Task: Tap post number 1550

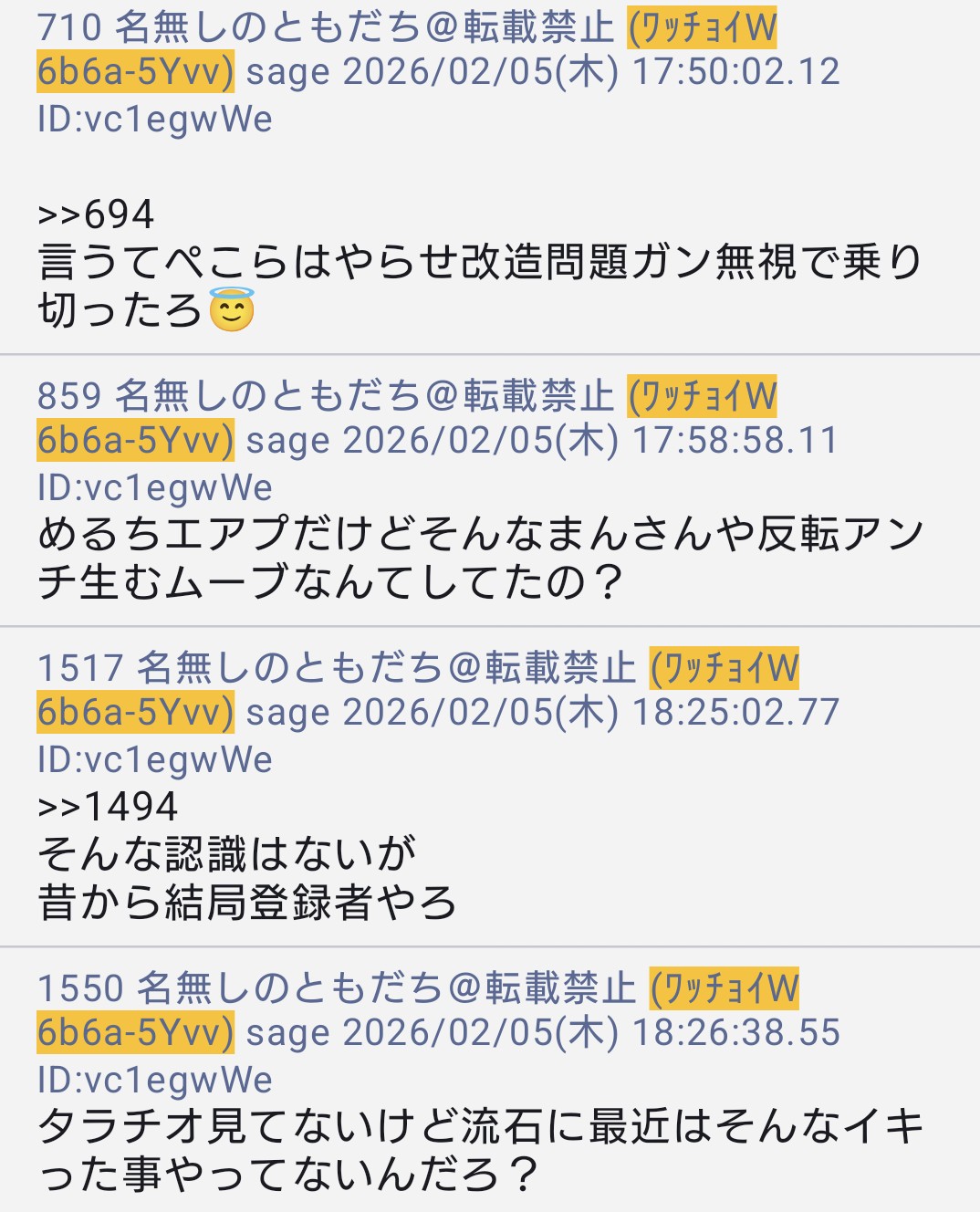Action: pos(80,988)
